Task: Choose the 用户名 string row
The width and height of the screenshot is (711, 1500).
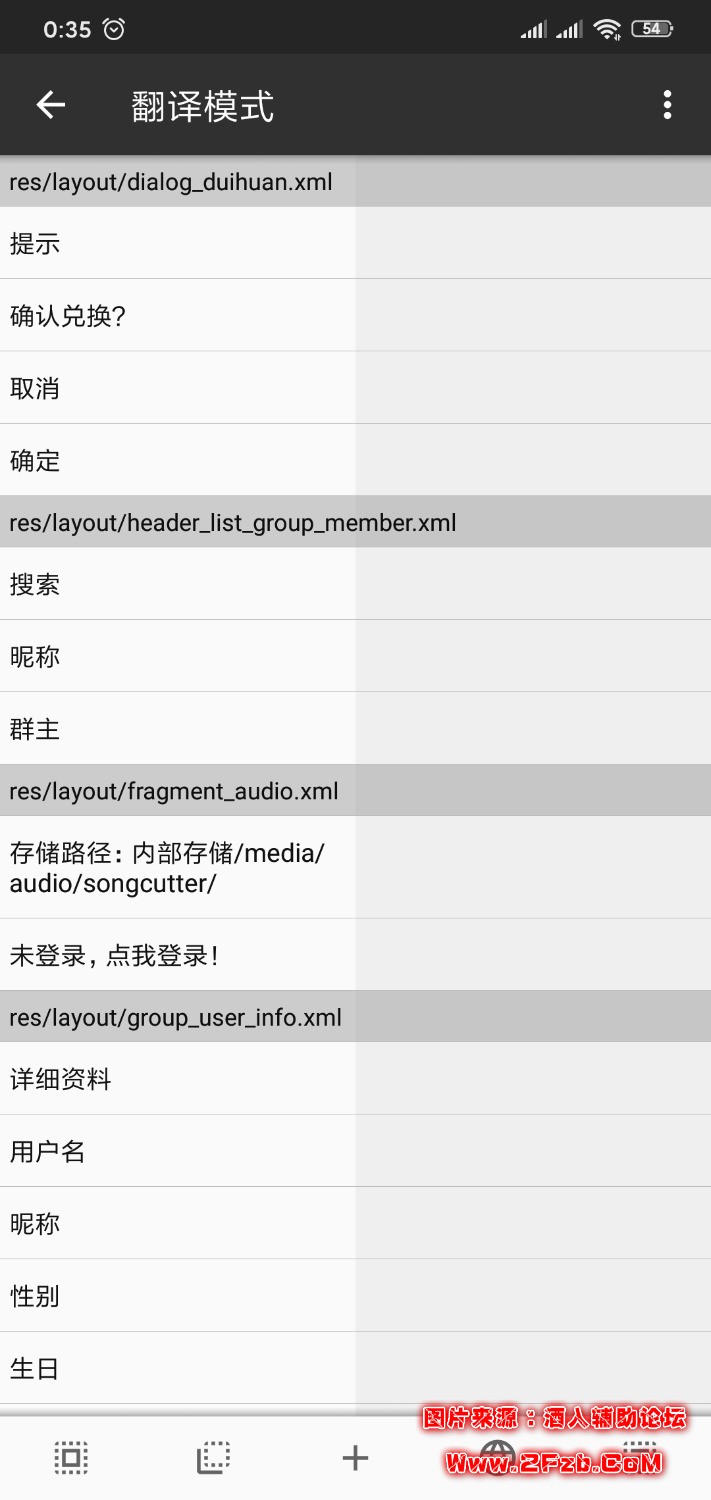Action: (x=178, y=1151)
